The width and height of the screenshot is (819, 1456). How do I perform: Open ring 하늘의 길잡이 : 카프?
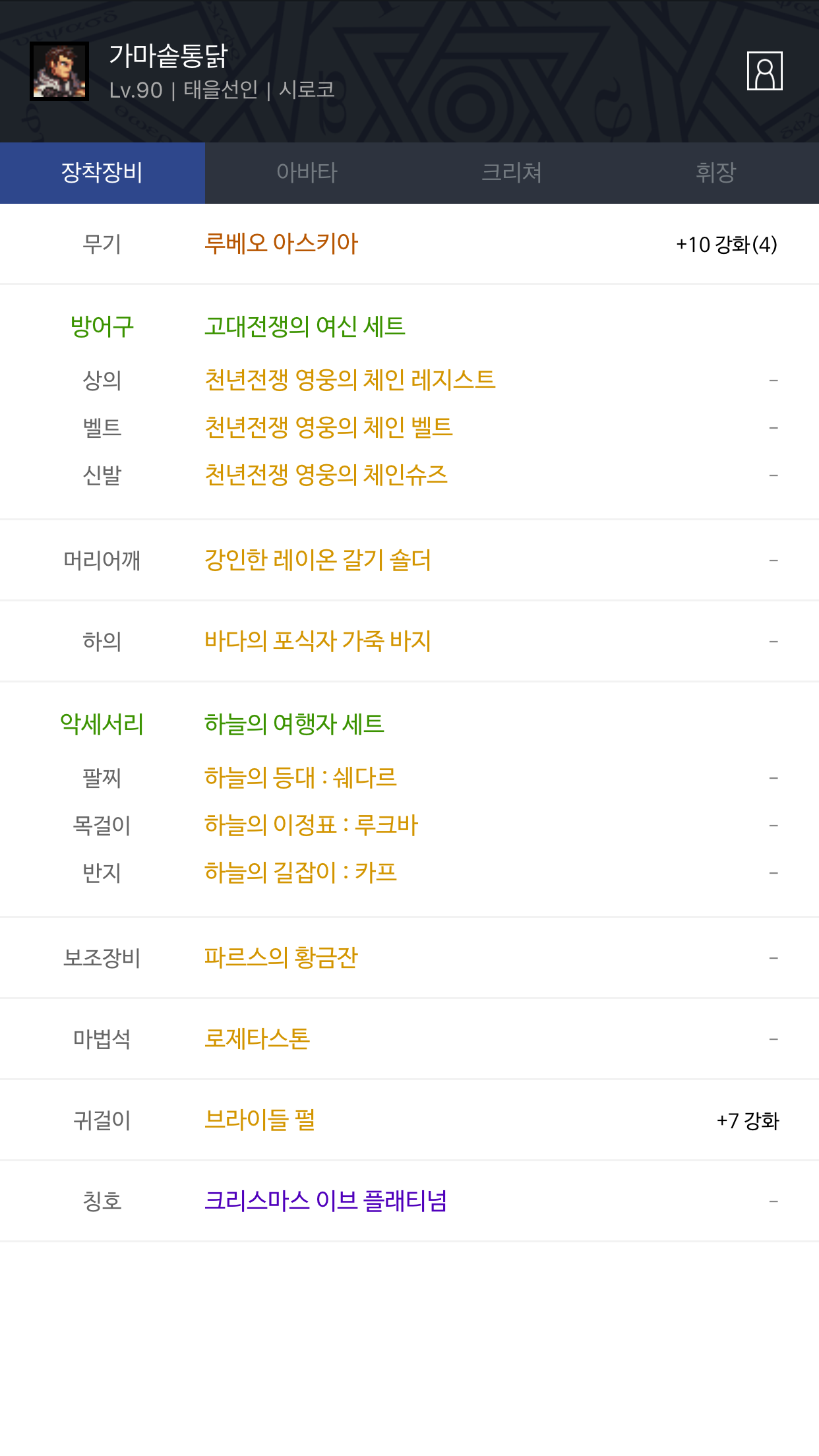point(301,872)
